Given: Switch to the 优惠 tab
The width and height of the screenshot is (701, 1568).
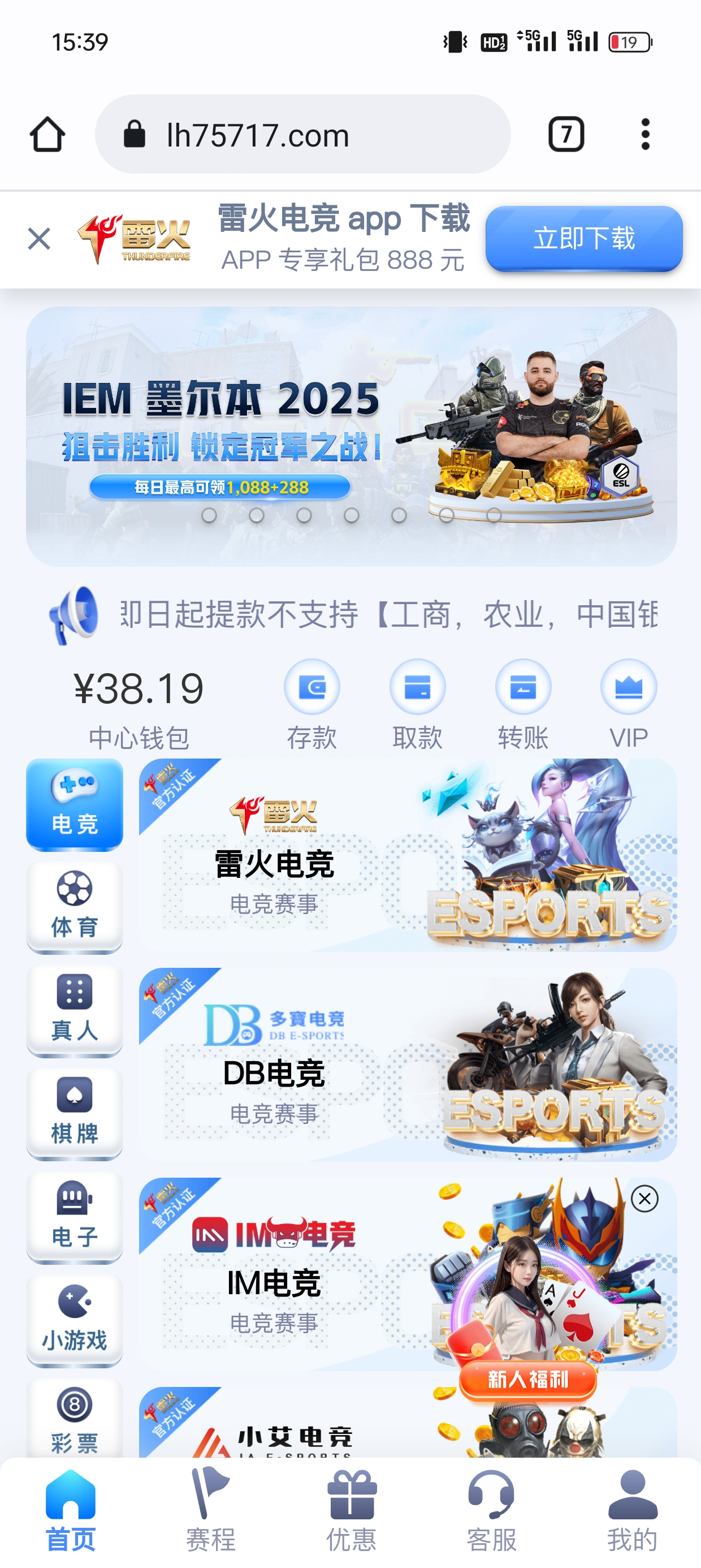Looking at the screenshot, I should click(x=351, y=1511).
